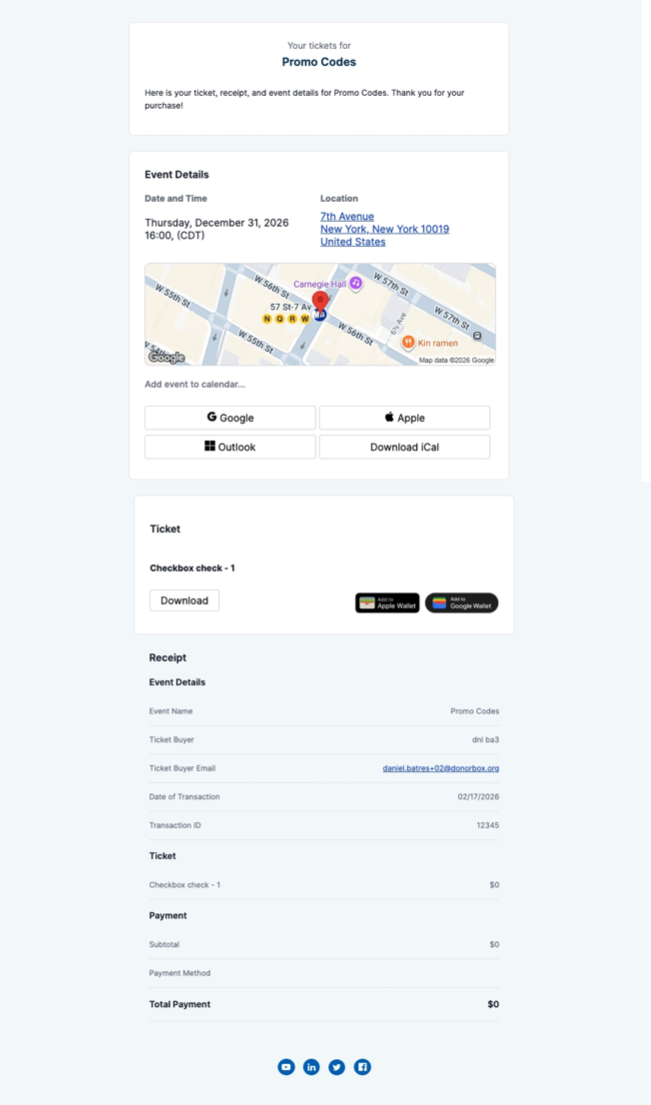Add ticket to Google Wallet
Screen dimensions: 651x1105
point(461,603)
